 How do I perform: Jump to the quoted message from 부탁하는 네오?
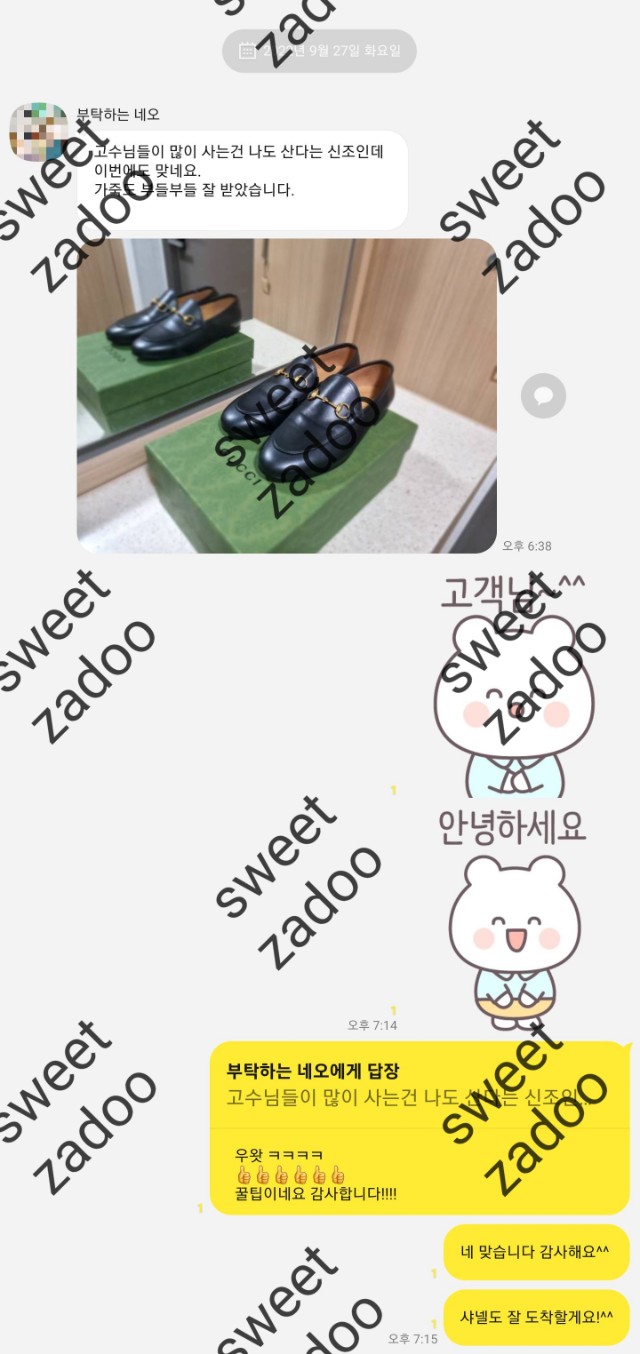pyautogui.click(x=418, y=1084)
